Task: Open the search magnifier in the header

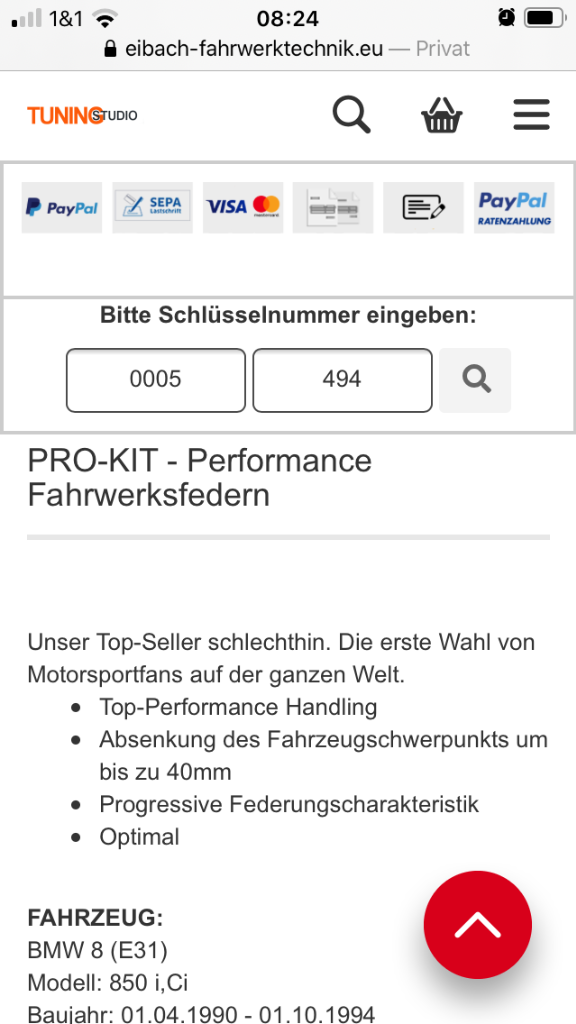Action: [352, 115]
